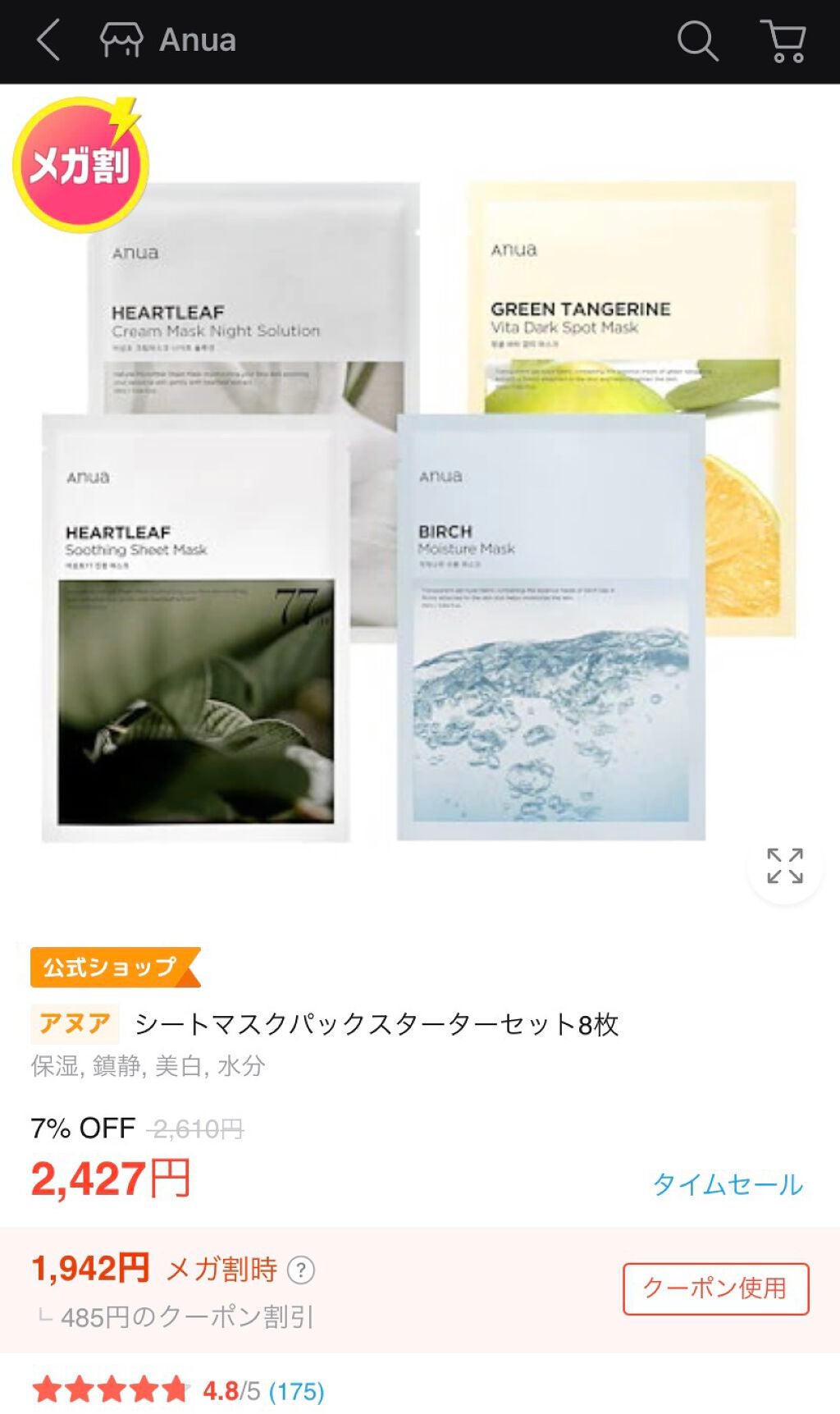The width and height of the screenshot is (840, 1414).
Task: Click the 公式ショップ official shop badge
Action: [x=112, y=968]
